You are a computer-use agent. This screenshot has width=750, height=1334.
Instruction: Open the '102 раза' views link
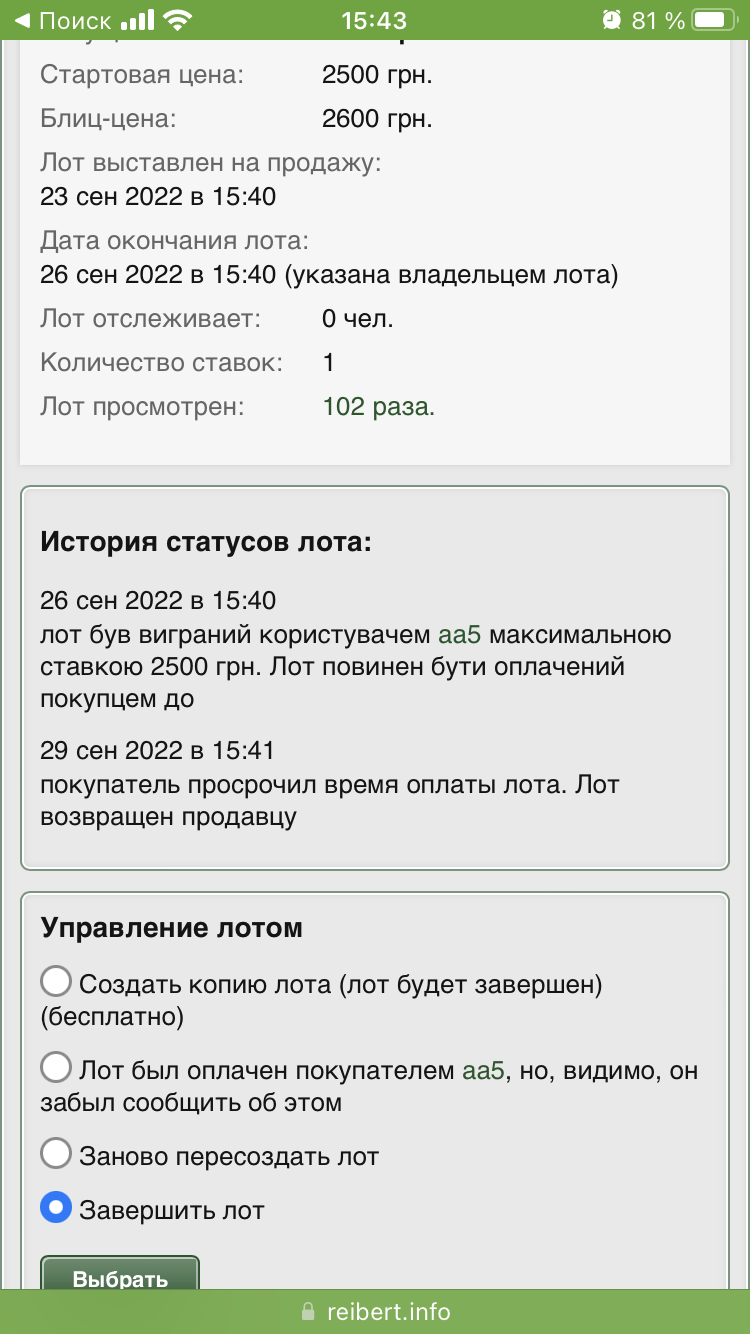378,407
